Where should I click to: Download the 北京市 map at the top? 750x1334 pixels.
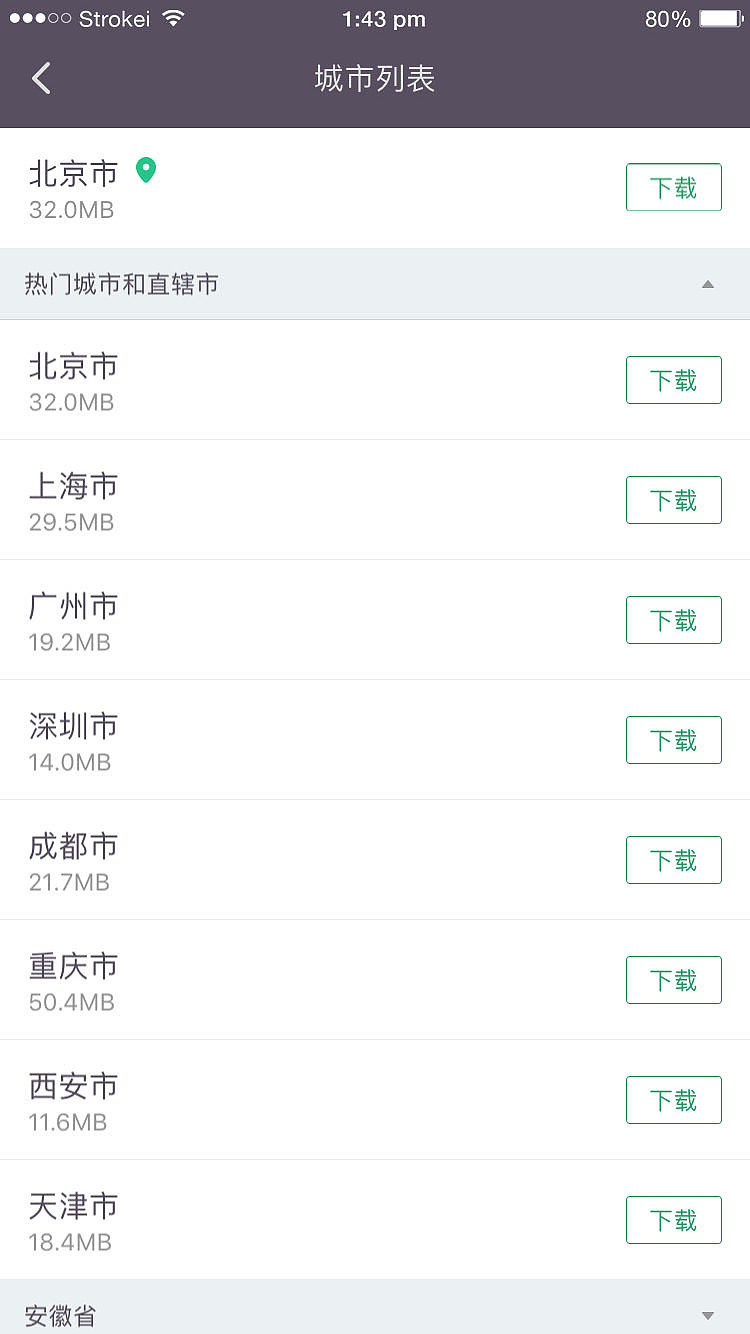(673, 187)
